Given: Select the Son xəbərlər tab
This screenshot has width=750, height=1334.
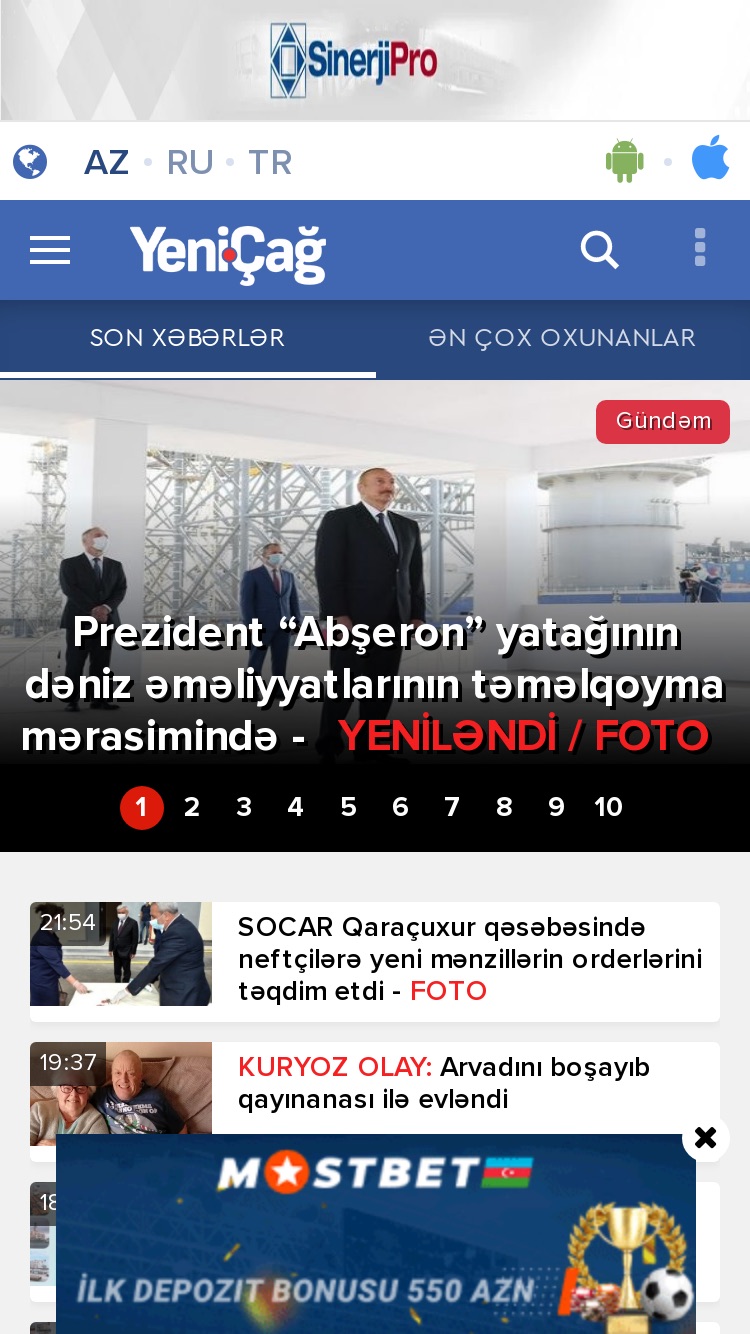Looking at the screenshot, I should pos(188,338).
